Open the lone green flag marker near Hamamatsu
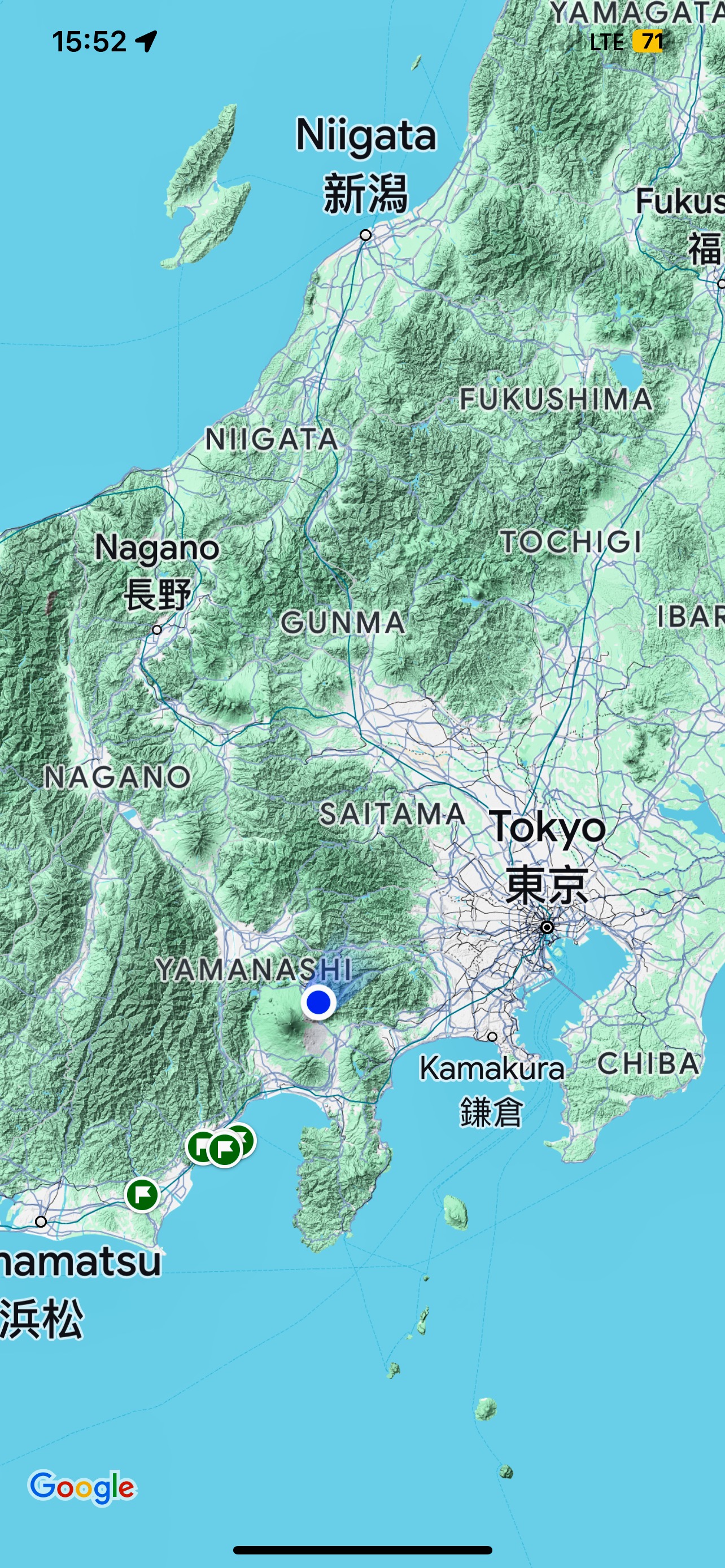The image size is (725, 1568). click(142, 1194)
